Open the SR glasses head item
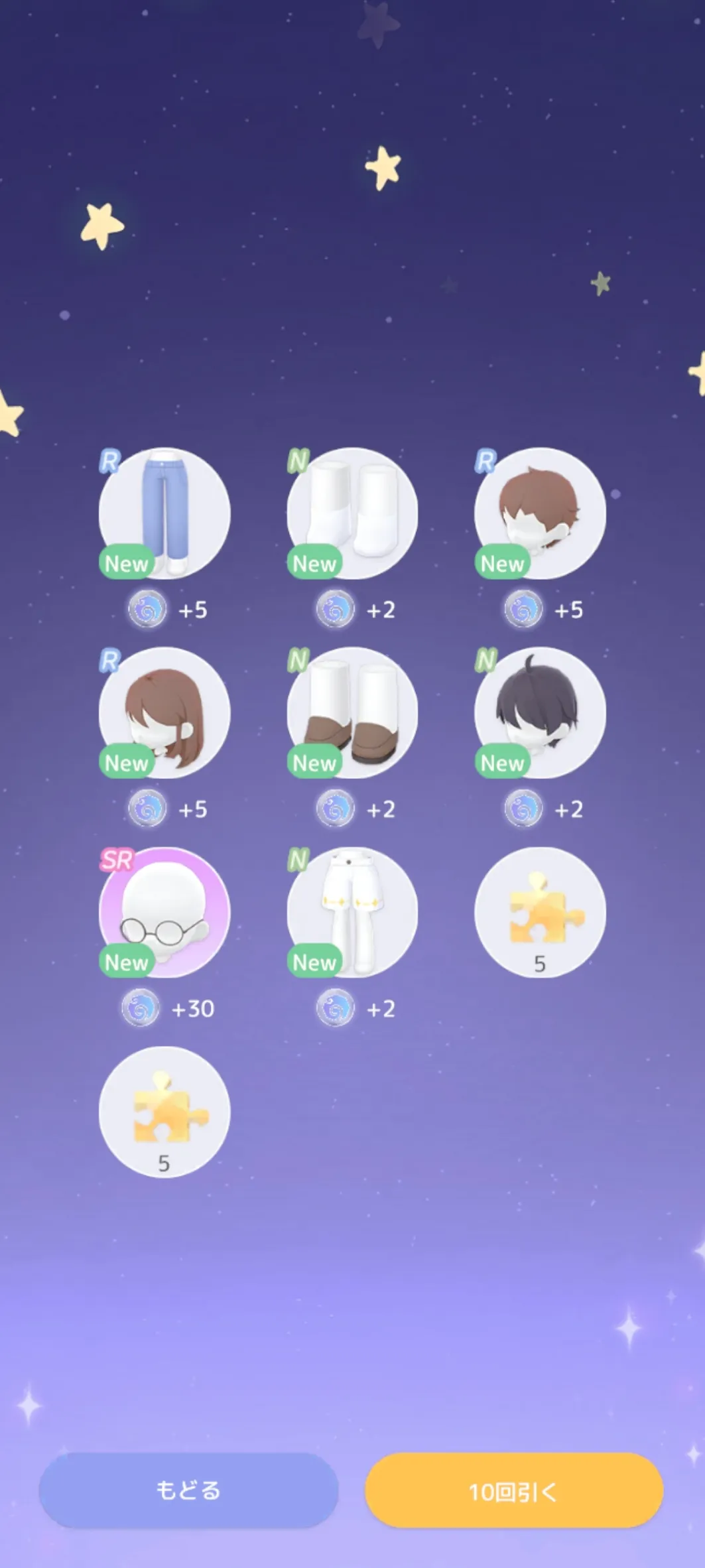 click(164, 913)
